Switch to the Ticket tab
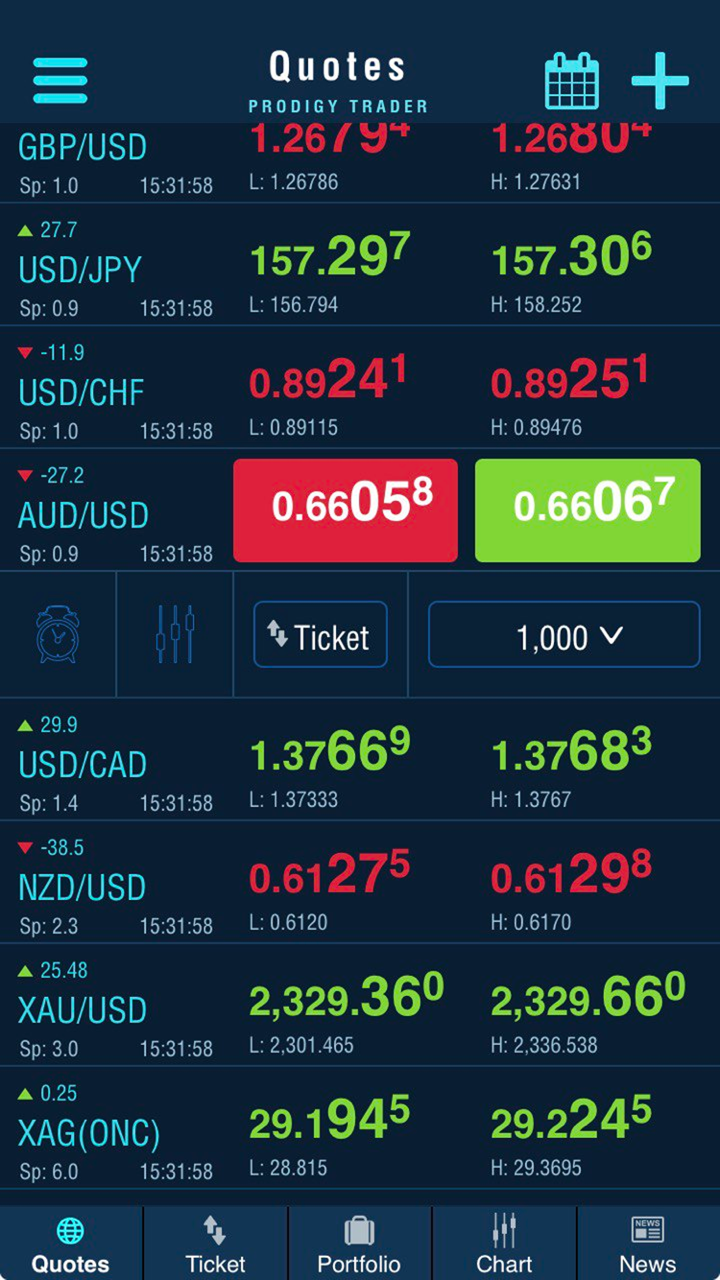The height and width of the screenshot is (1280, 720). pos(215,1244)
